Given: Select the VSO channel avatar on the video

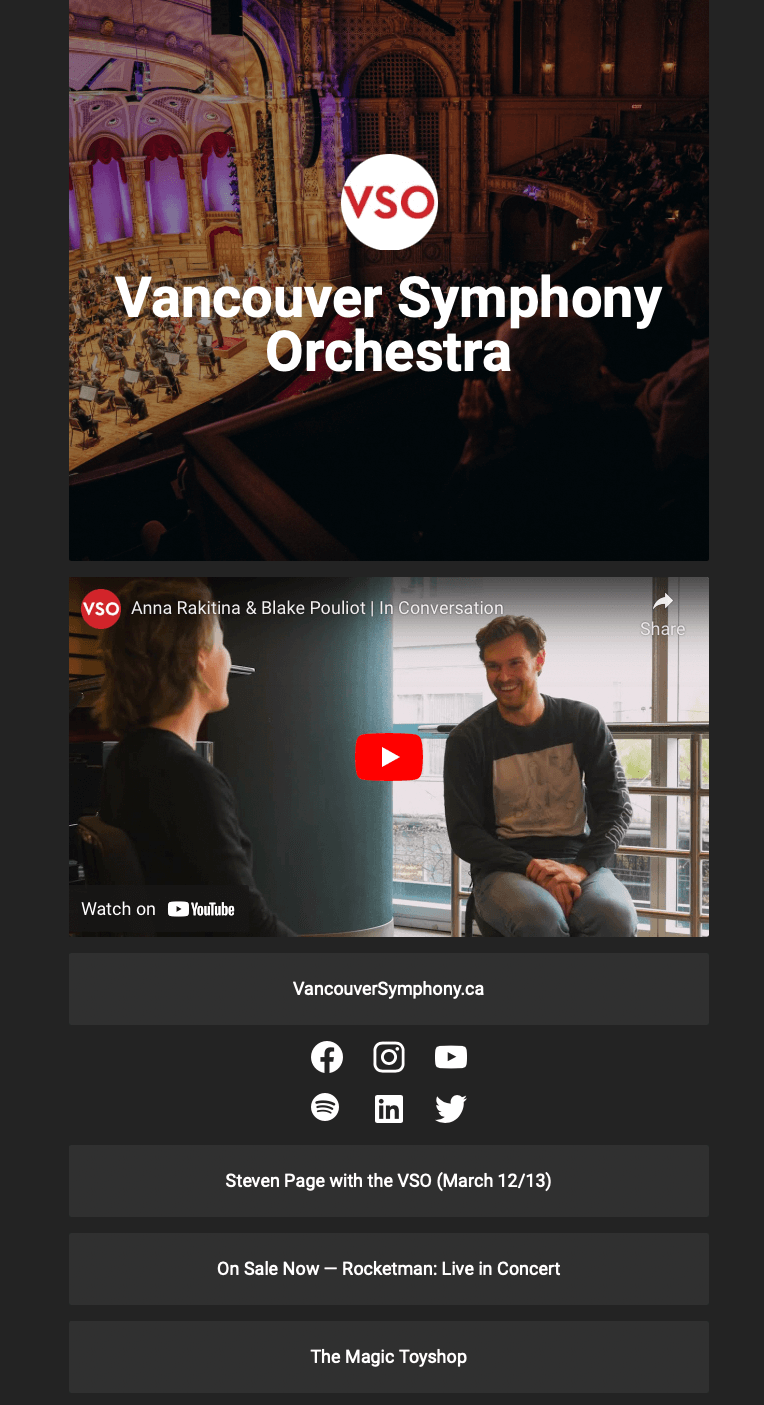Looking at the screenshot, I should point(100,608).
